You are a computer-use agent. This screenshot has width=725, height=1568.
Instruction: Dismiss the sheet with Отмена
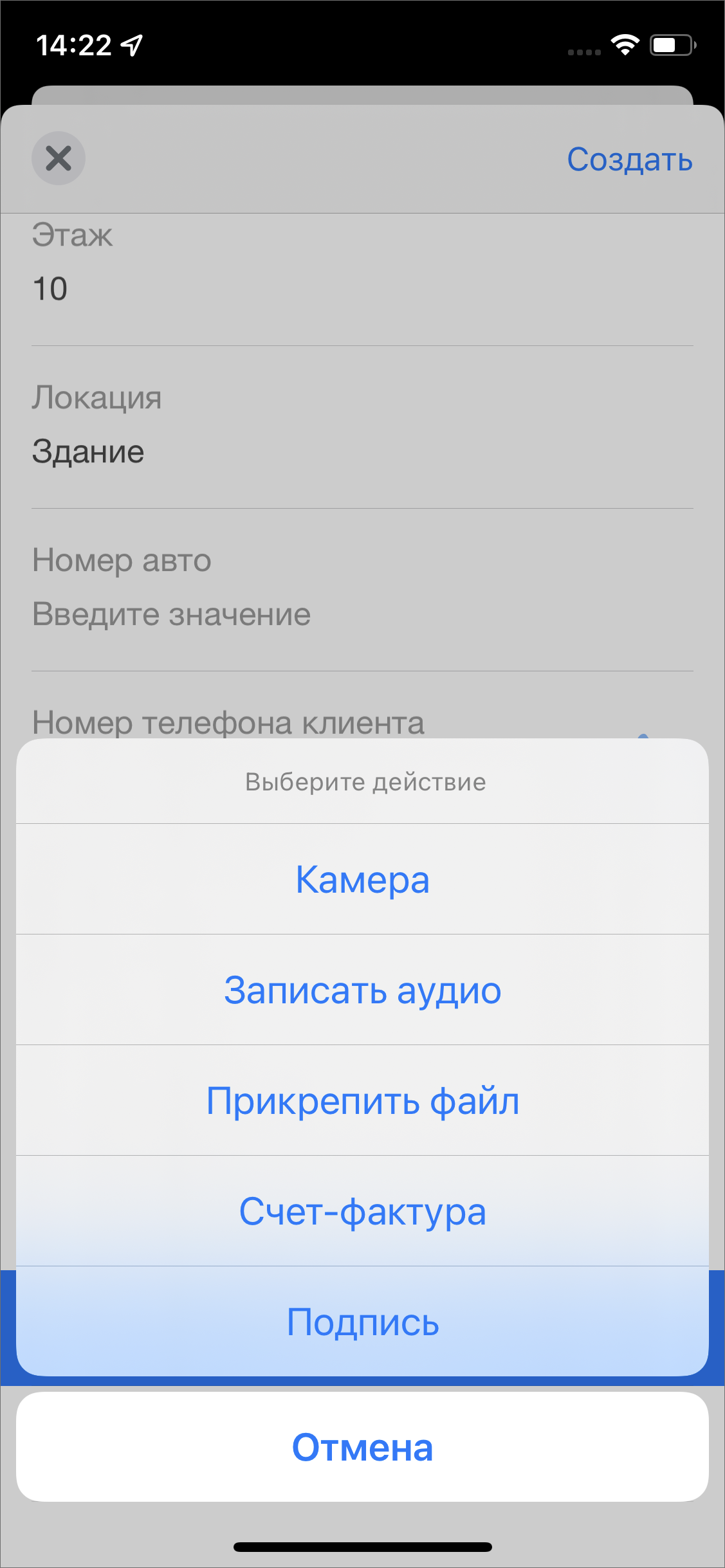coord(362,1447)
